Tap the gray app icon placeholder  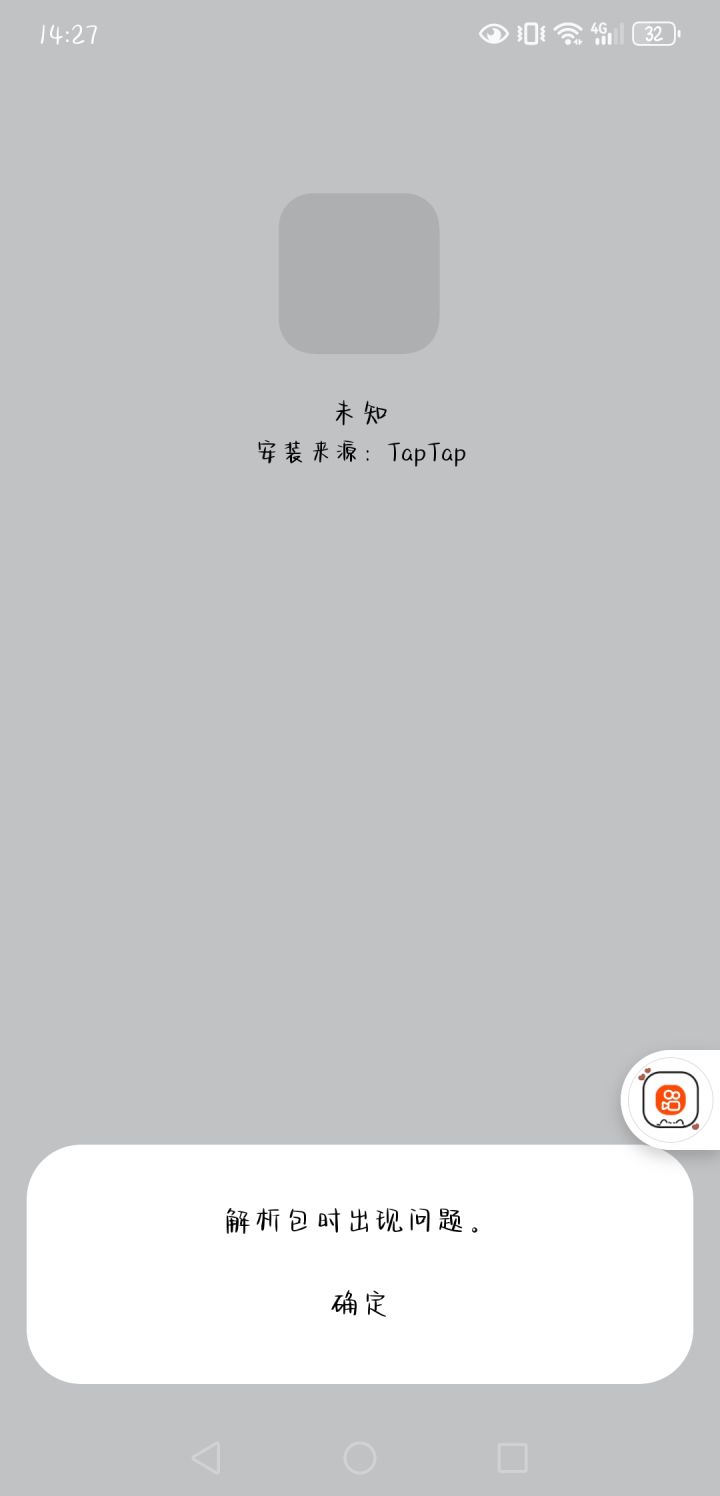click(360, 273)
